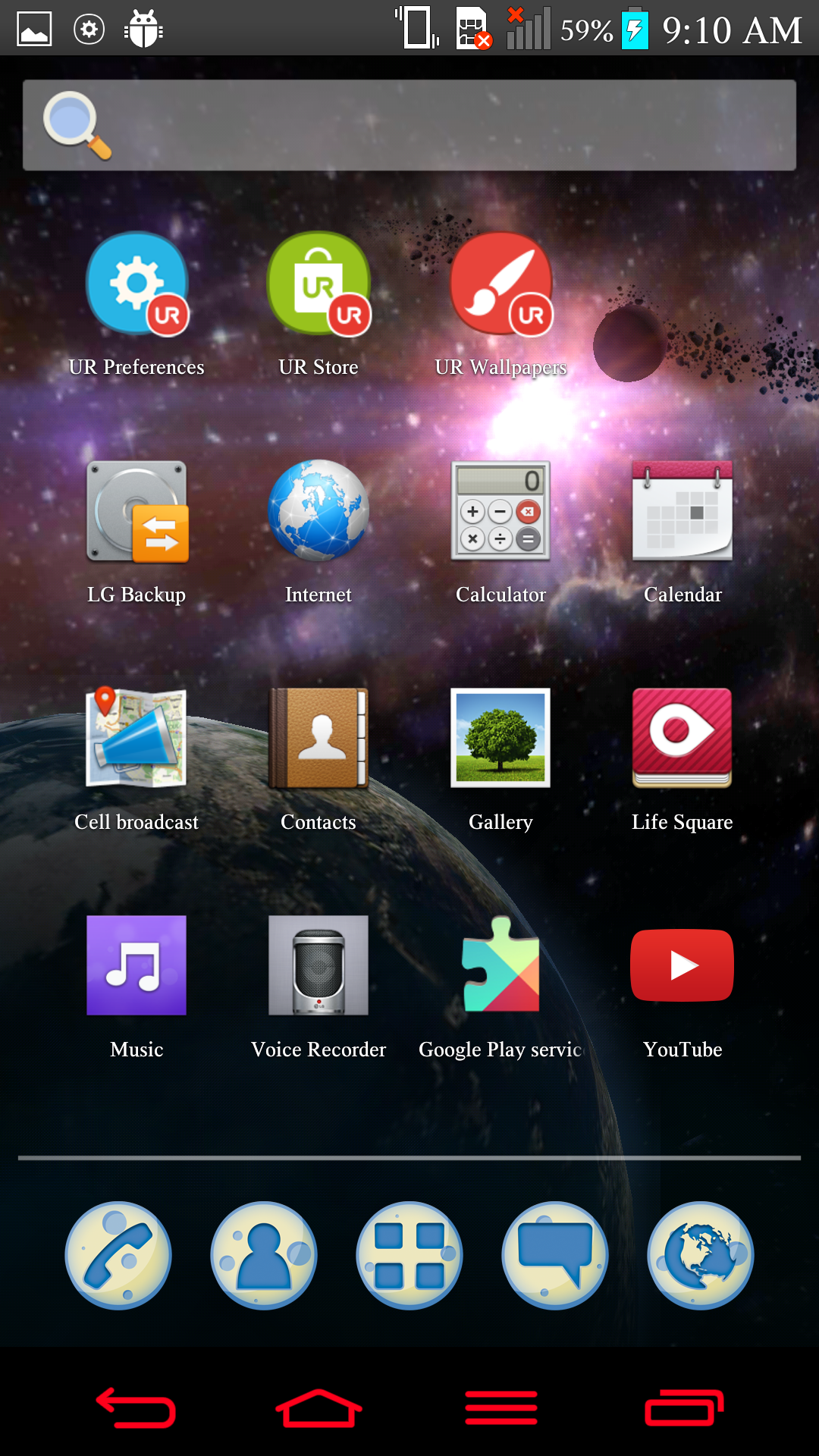Screen dimensions: 819x1456
Task: Open the app drawer grid icon
Action: click(409, 1255)
